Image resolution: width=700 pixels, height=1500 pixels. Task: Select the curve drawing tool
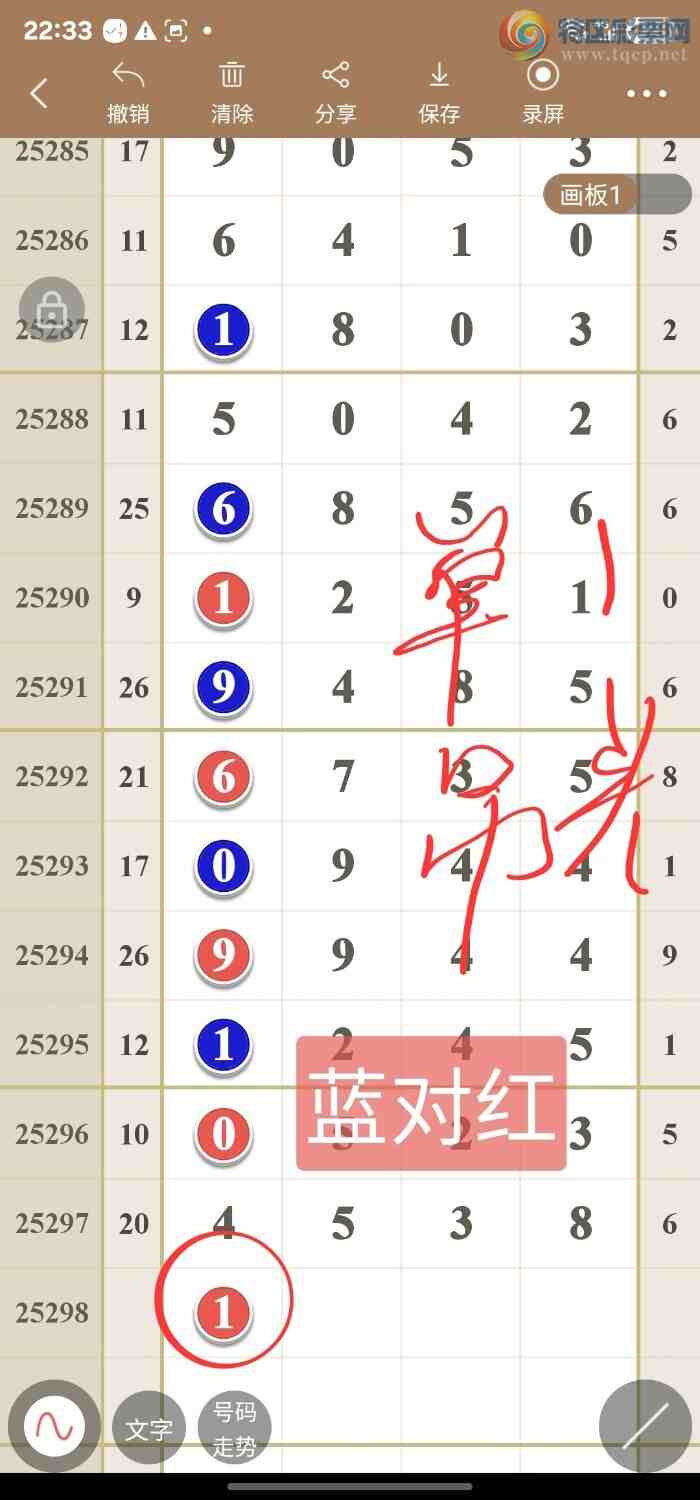[x=54, y=1428]
